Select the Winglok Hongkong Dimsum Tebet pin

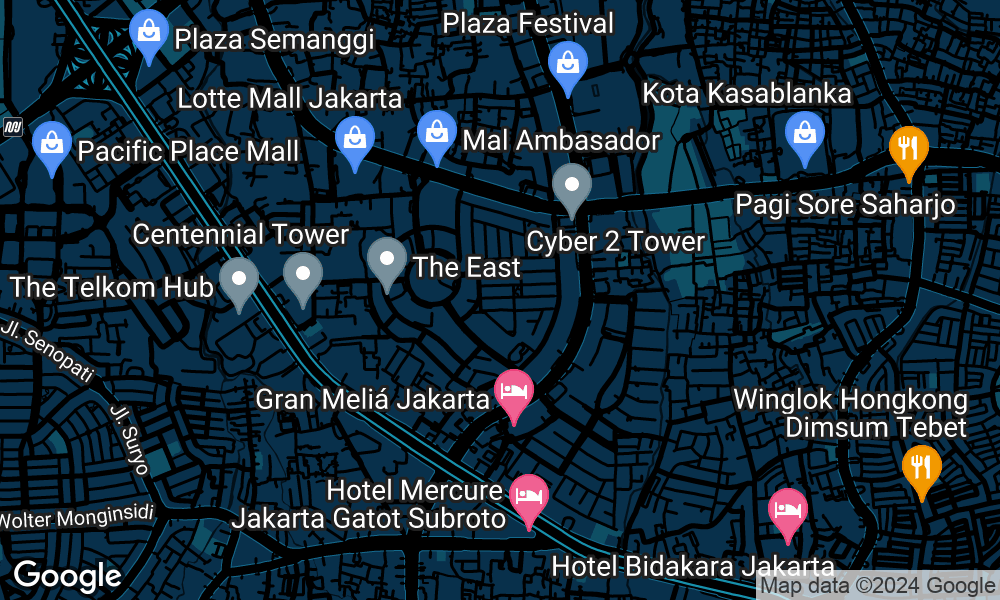(920, 467)
